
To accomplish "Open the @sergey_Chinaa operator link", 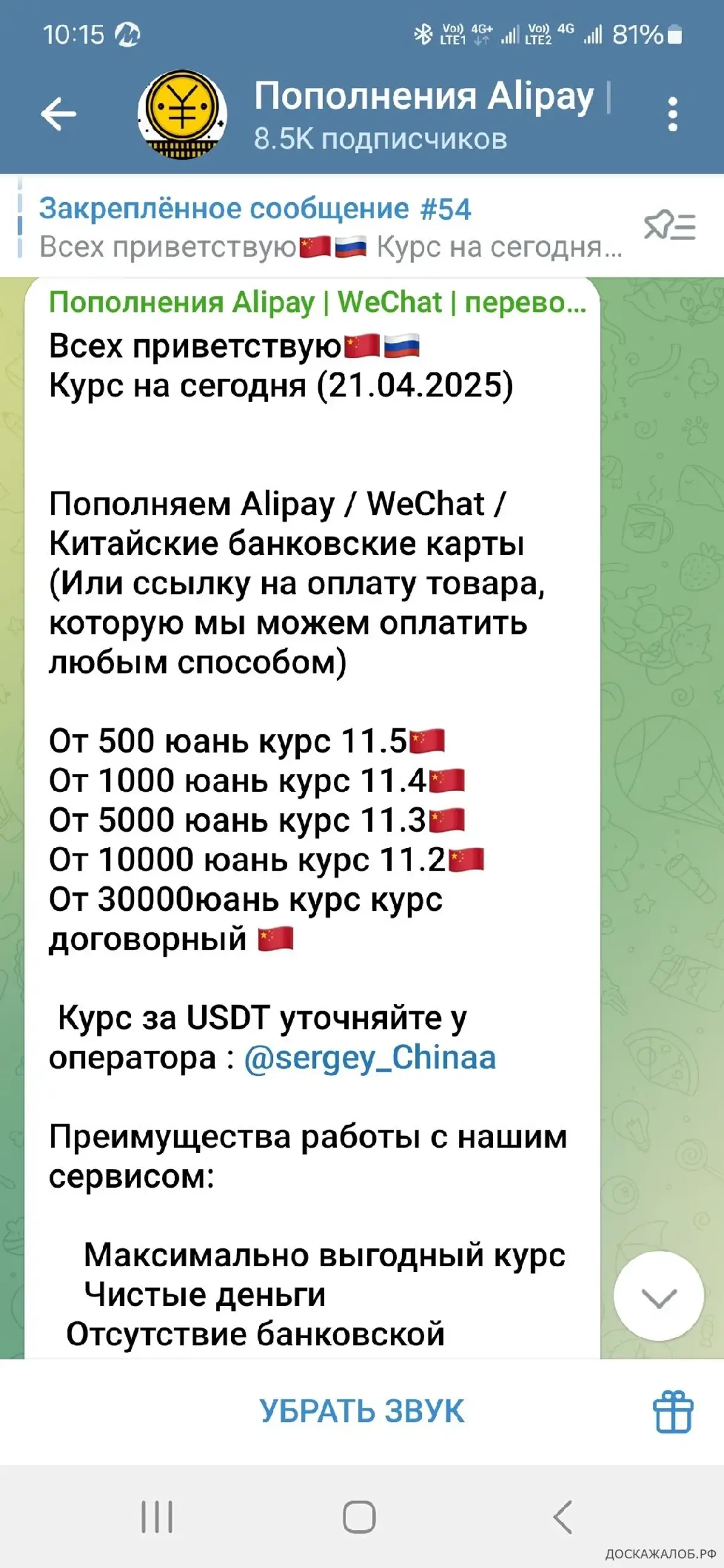I will click(x=370, y=1057).
